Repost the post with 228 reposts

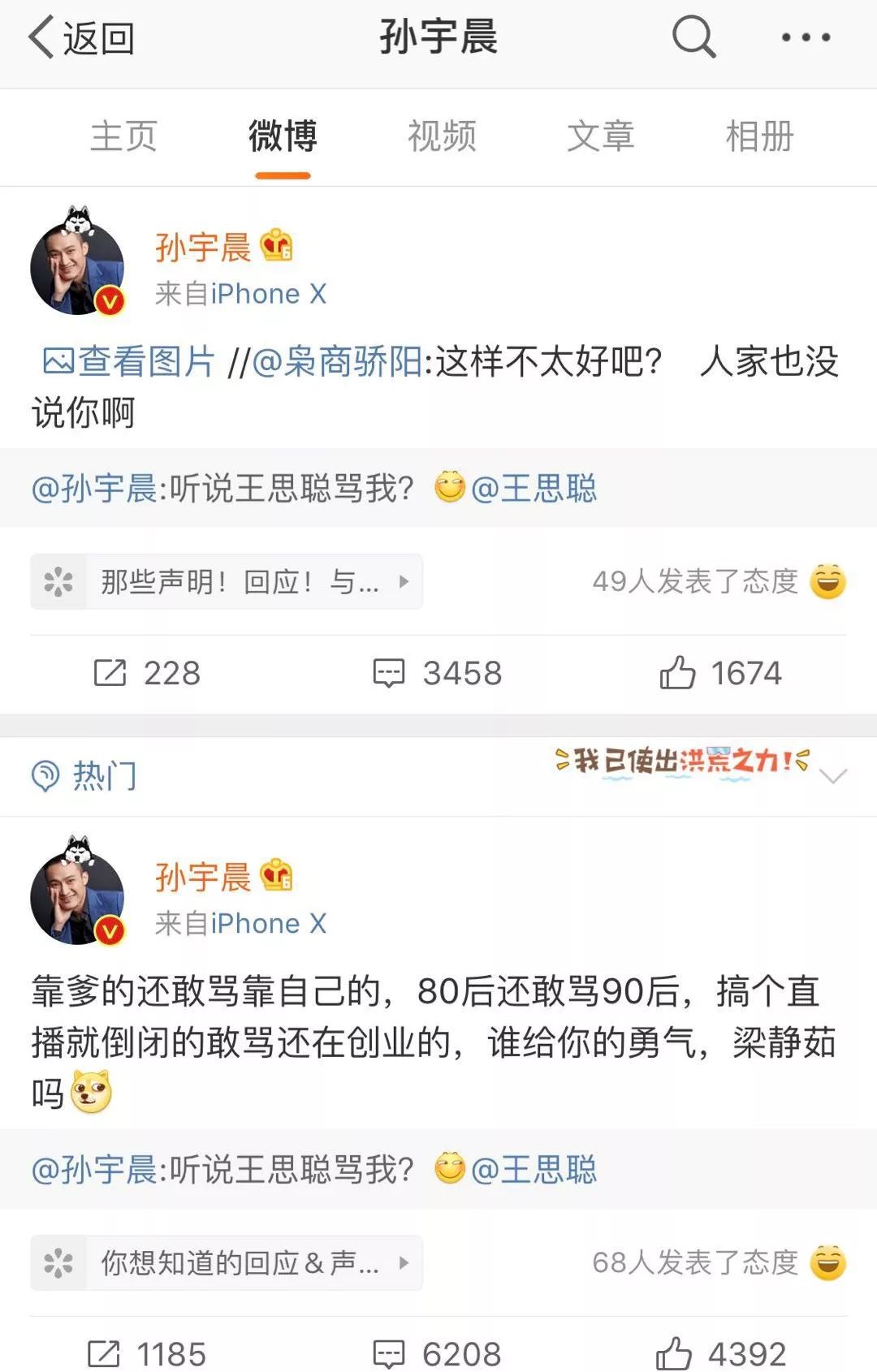click(147, 673)
